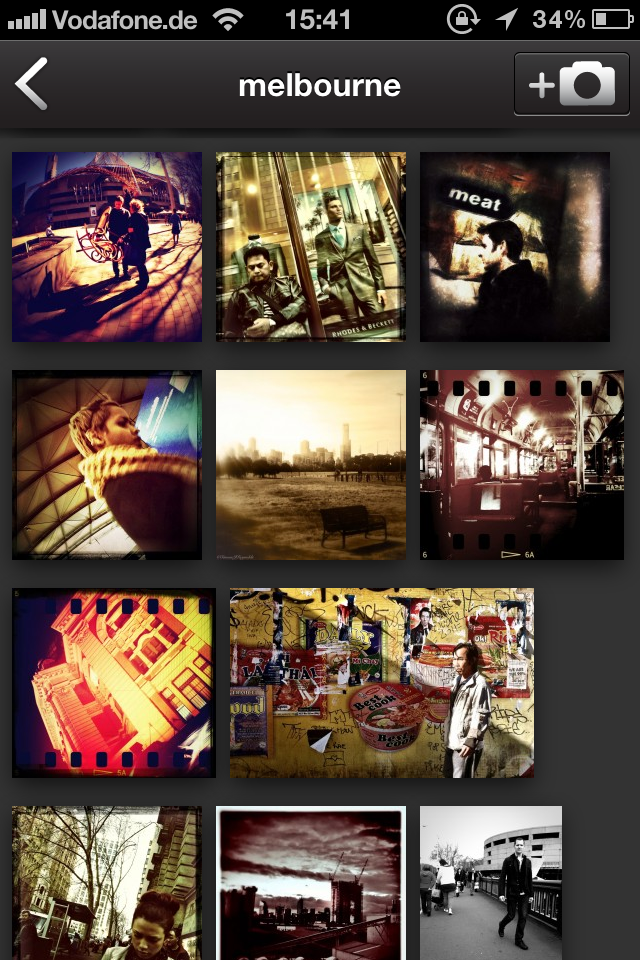Open the sepia skyline with bench photo

[311, 465]
